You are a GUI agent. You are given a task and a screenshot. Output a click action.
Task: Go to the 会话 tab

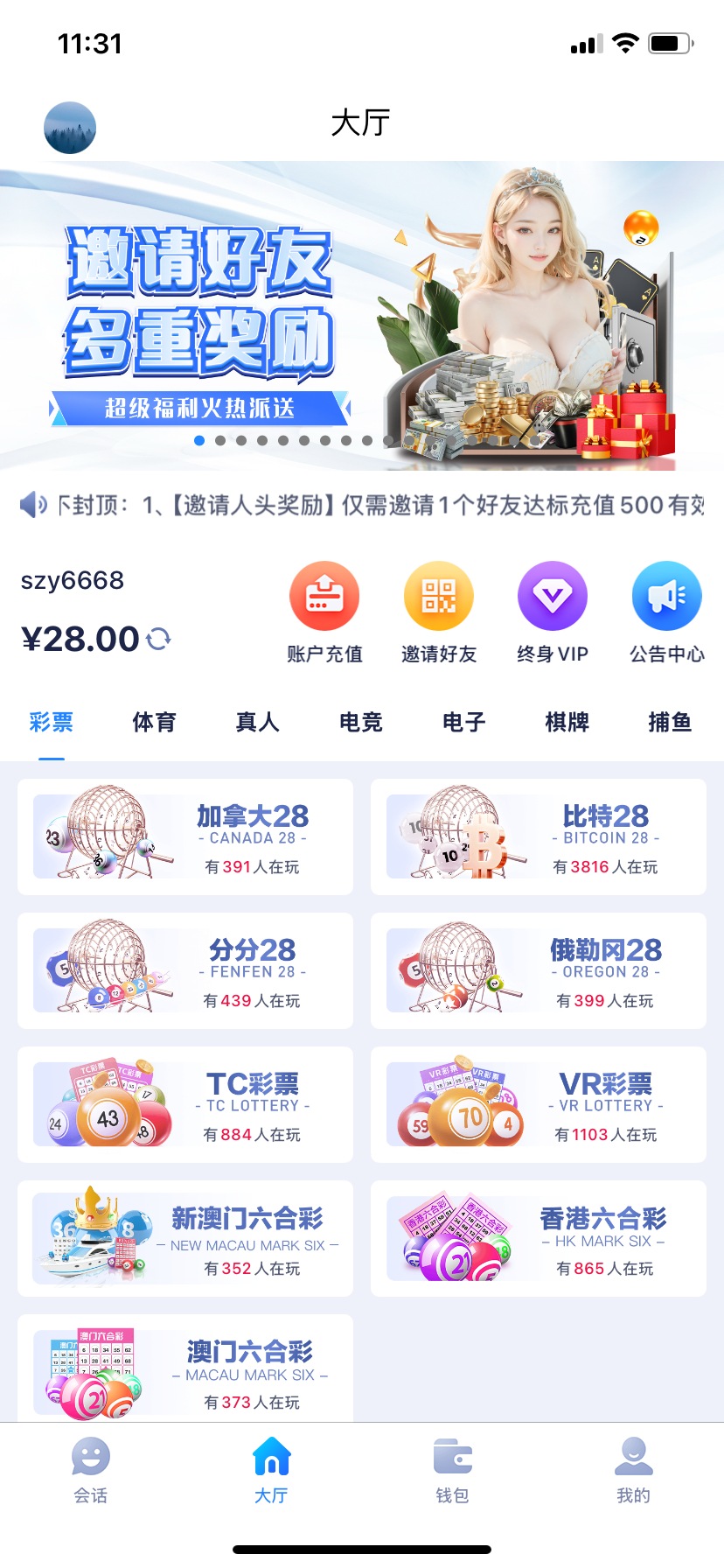click(91, 1470)
